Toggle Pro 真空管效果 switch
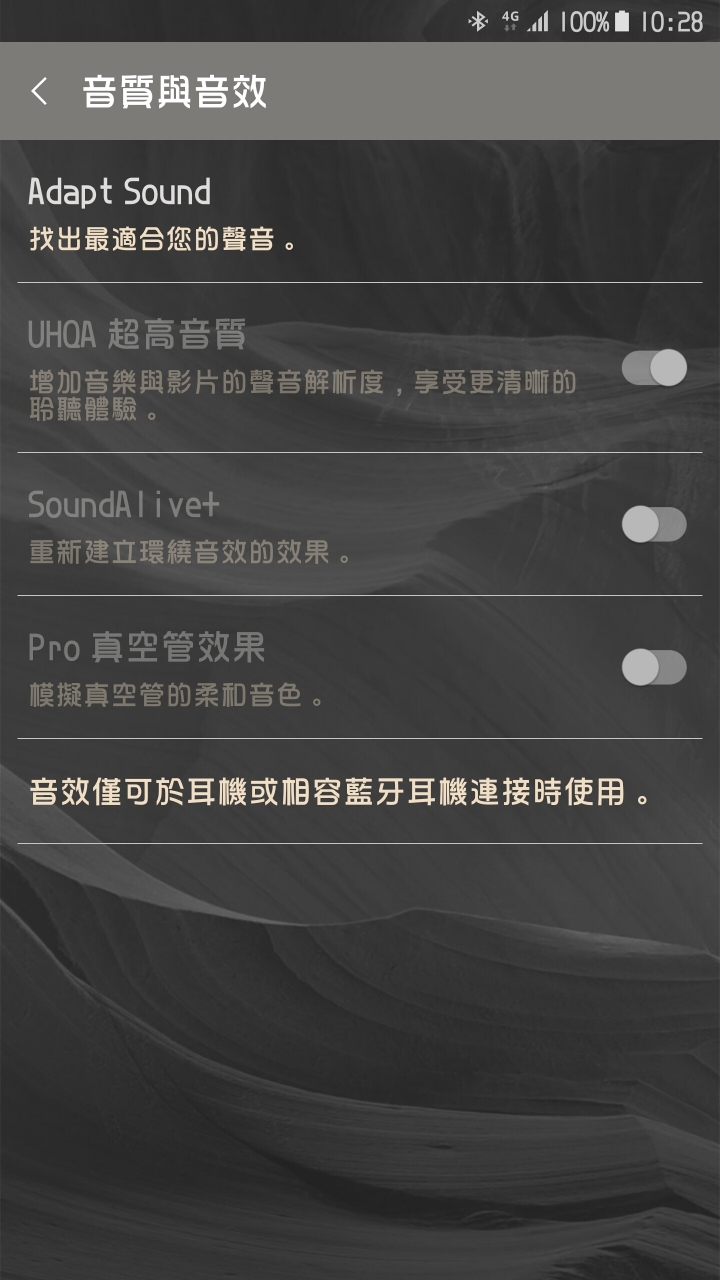The image size is (720, 1280). pos(654,667)
